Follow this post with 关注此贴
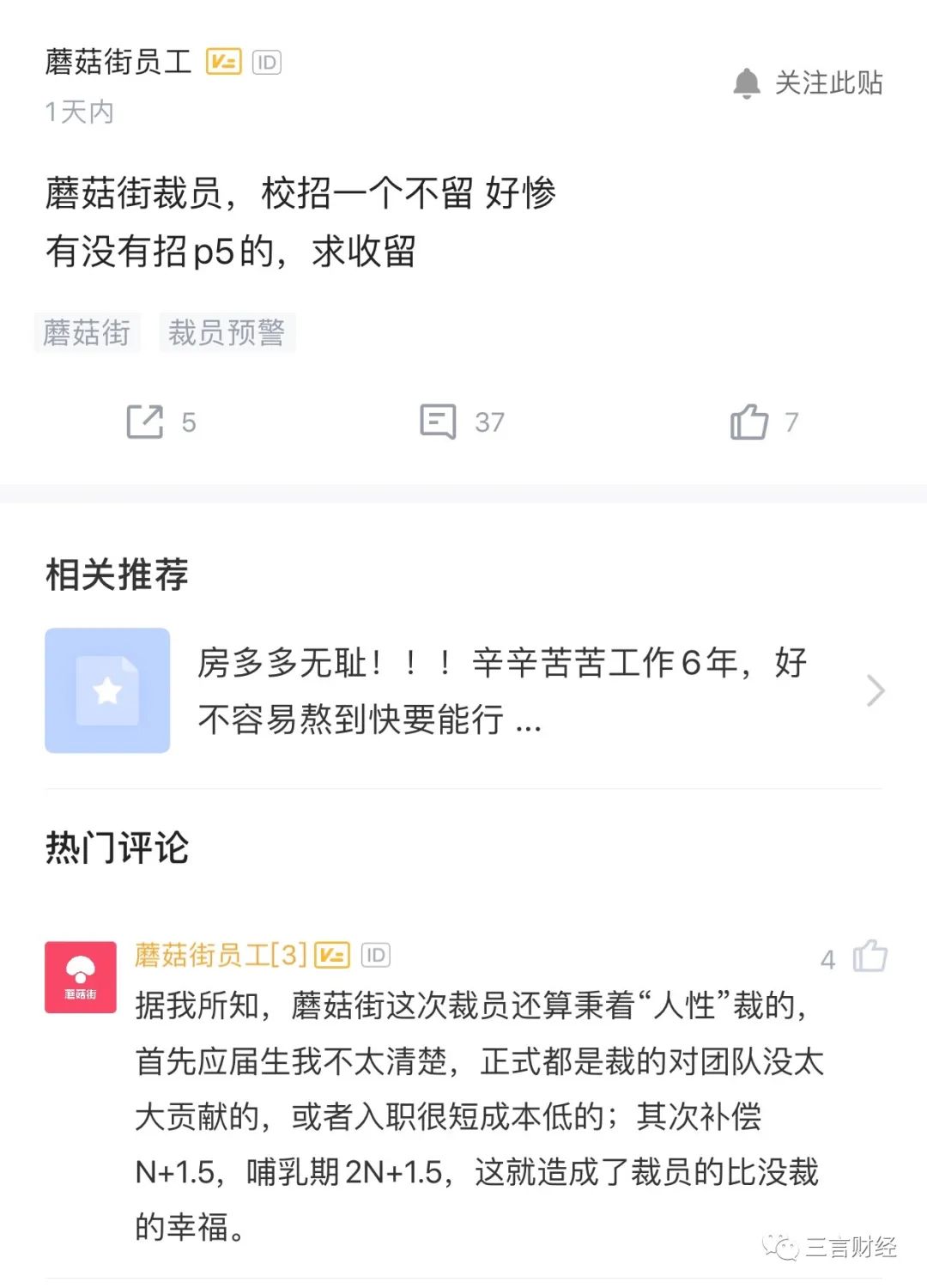 coord(808,83)
